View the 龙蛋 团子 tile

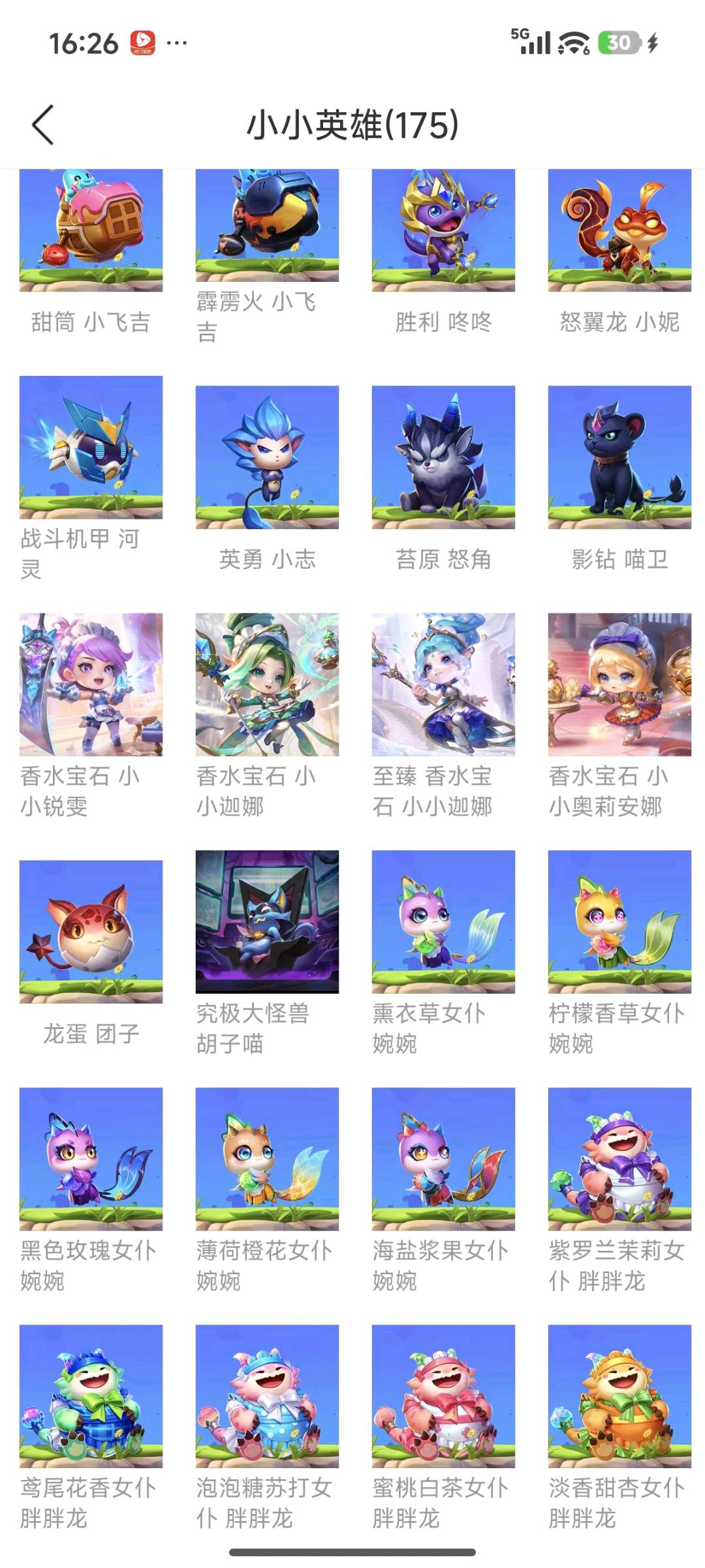pyautogui.click(x=91, y=931)
